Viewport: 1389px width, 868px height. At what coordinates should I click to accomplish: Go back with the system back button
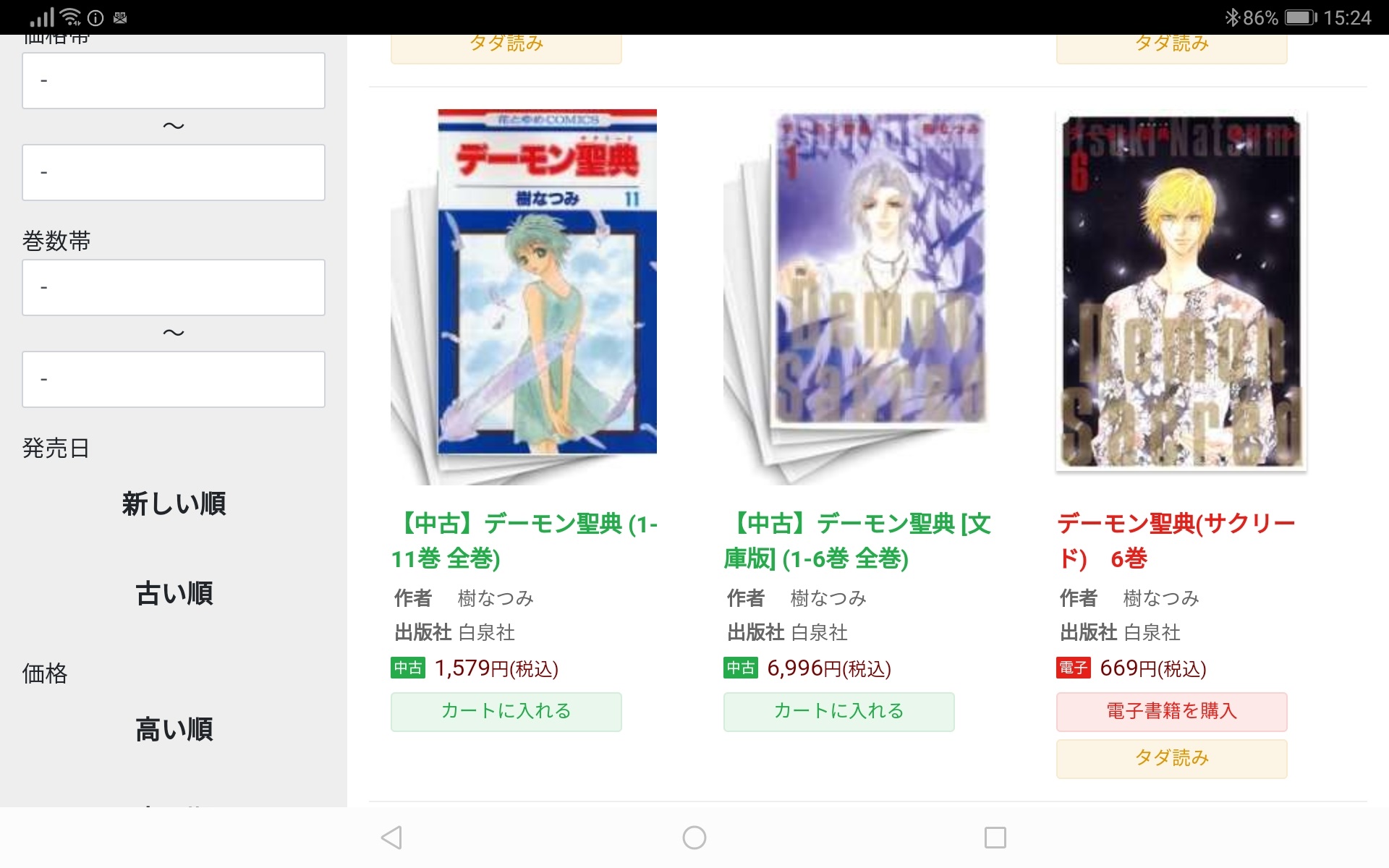click(x=391, y=838)
